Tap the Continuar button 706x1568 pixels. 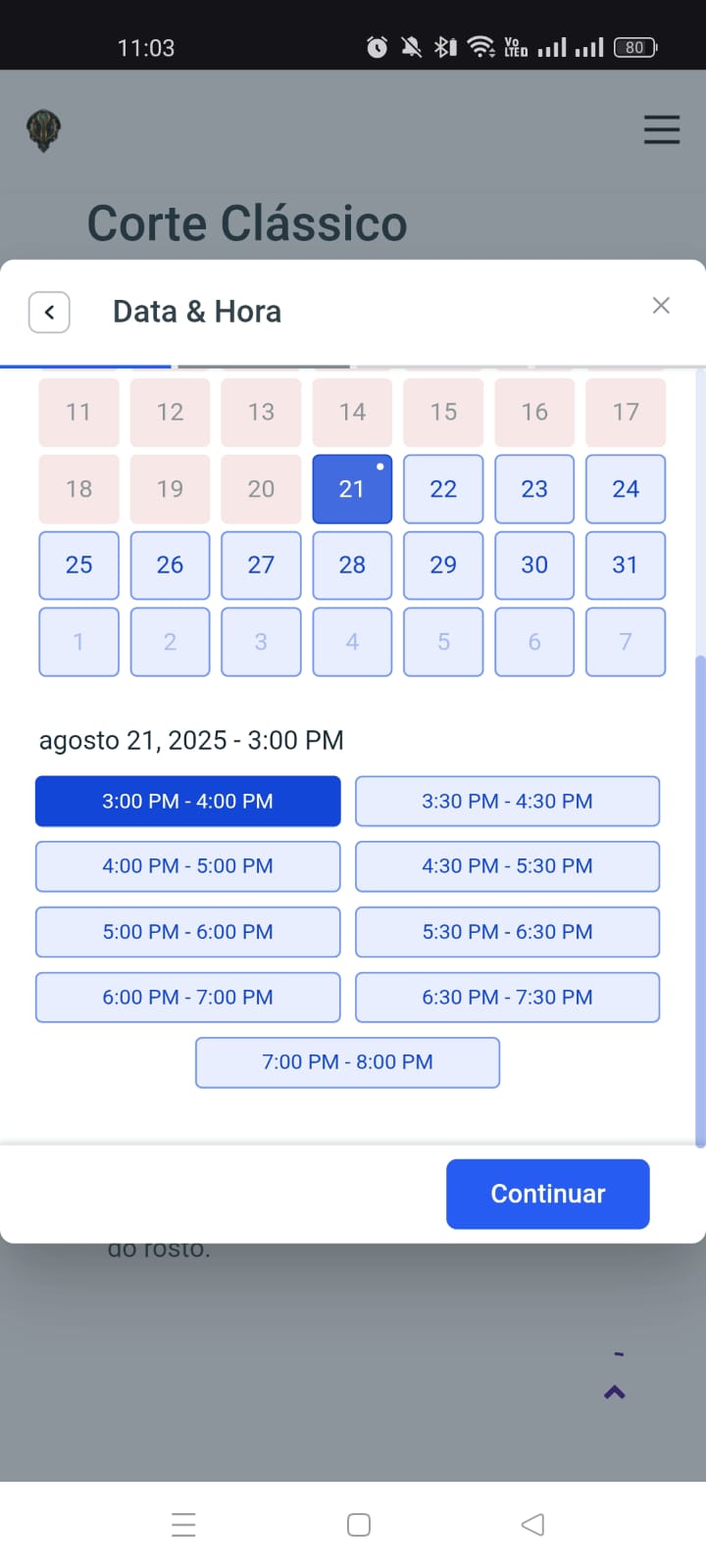[548, 1194]
